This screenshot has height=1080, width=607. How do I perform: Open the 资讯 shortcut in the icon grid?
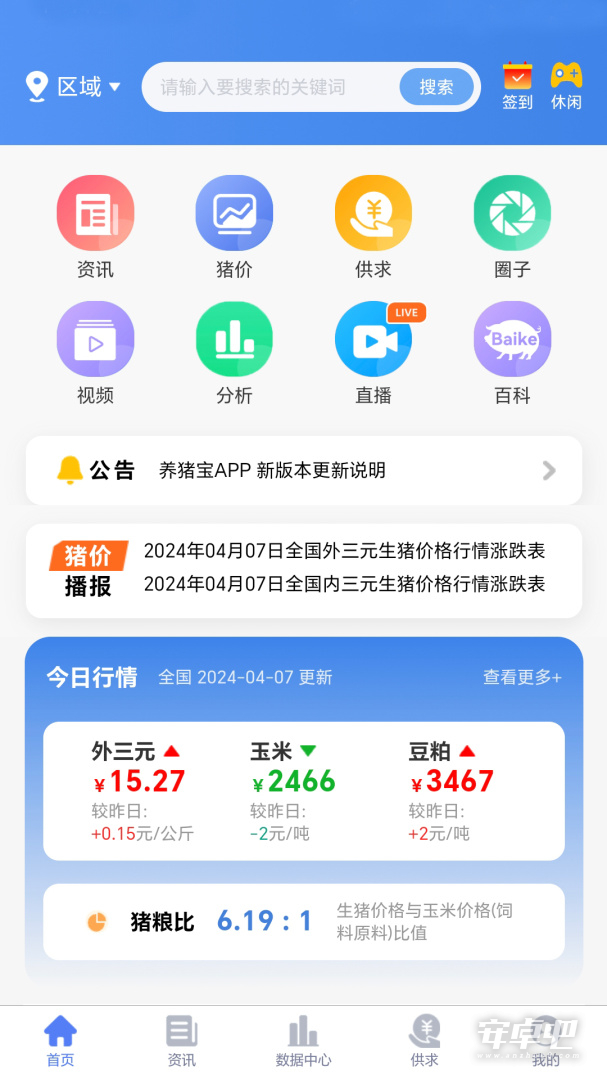pyautogui.click(x=95, y=227)
